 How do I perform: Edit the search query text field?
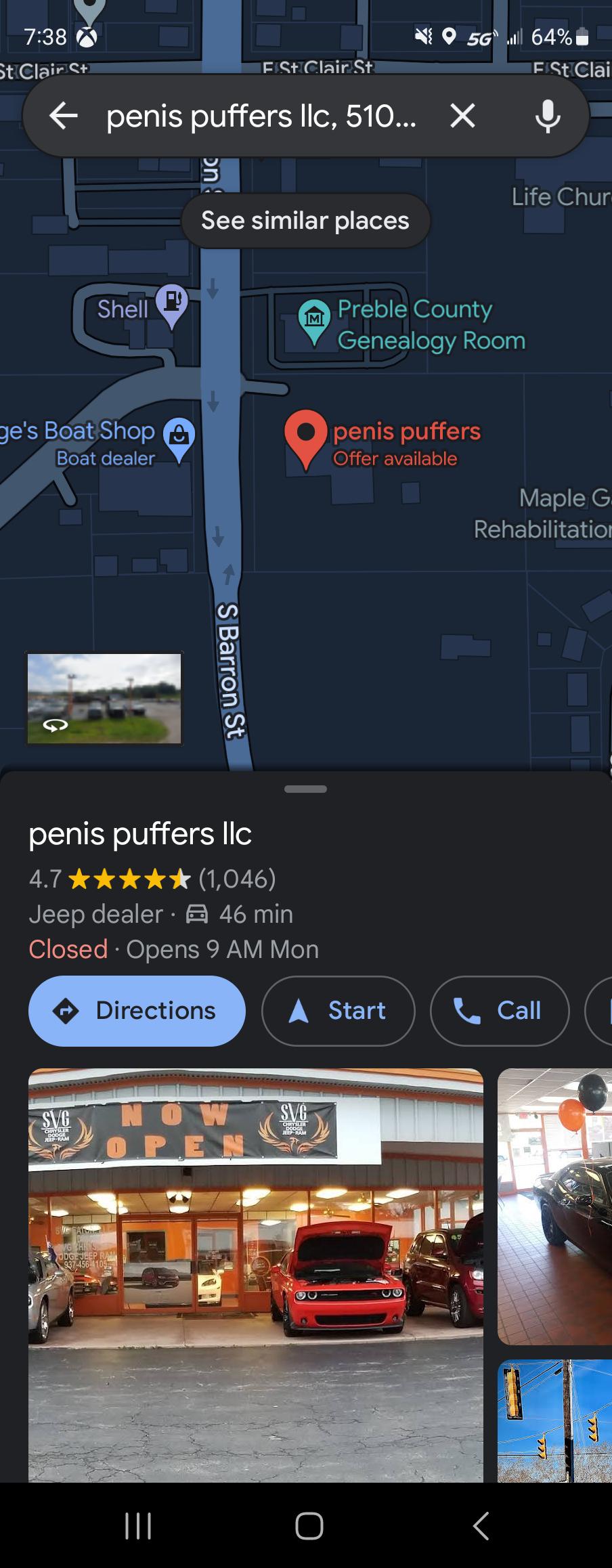[261, 116]
